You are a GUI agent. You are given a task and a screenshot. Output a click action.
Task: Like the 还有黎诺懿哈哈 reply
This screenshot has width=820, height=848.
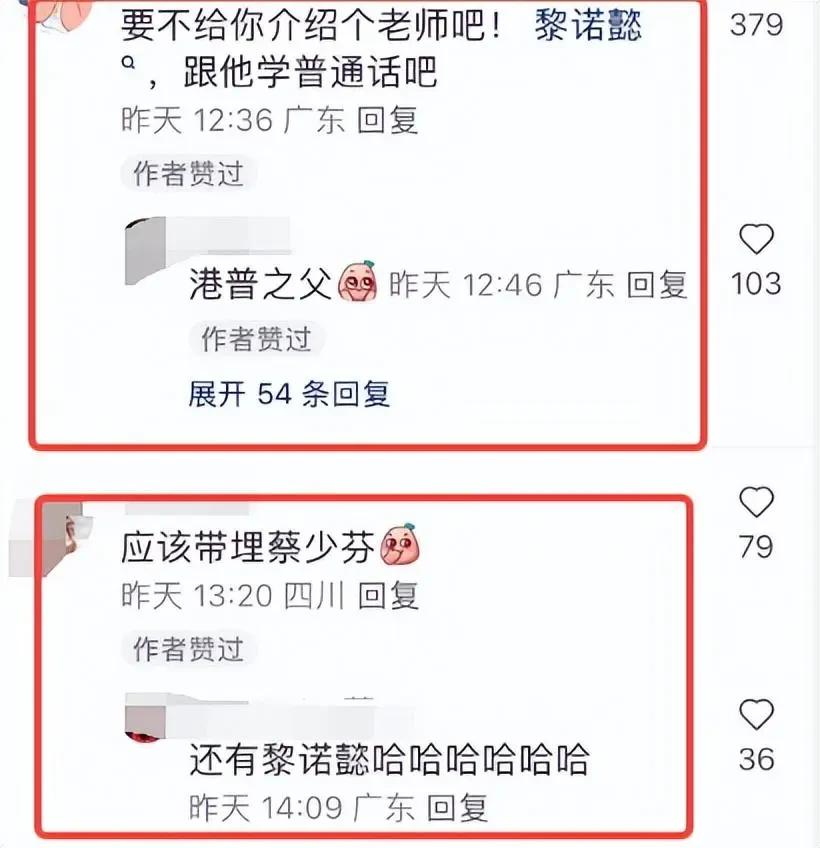point(756,715)
